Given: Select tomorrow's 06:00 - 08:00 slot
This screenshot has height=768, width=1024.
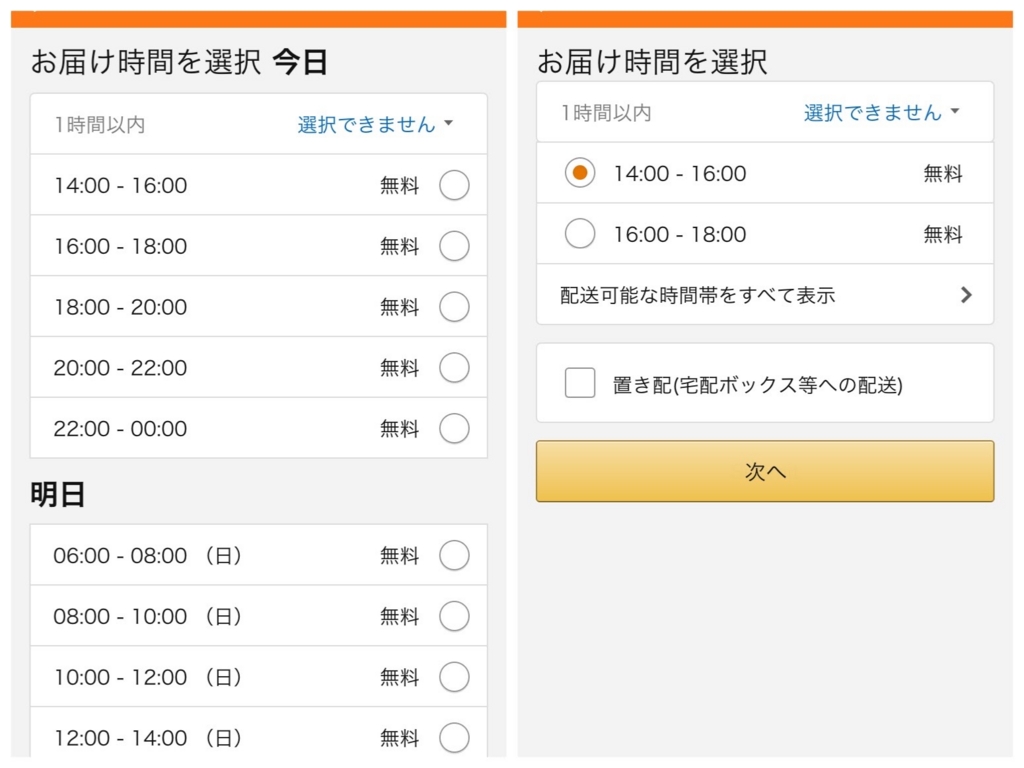Looking at the screenshot, I should point(453,556).
